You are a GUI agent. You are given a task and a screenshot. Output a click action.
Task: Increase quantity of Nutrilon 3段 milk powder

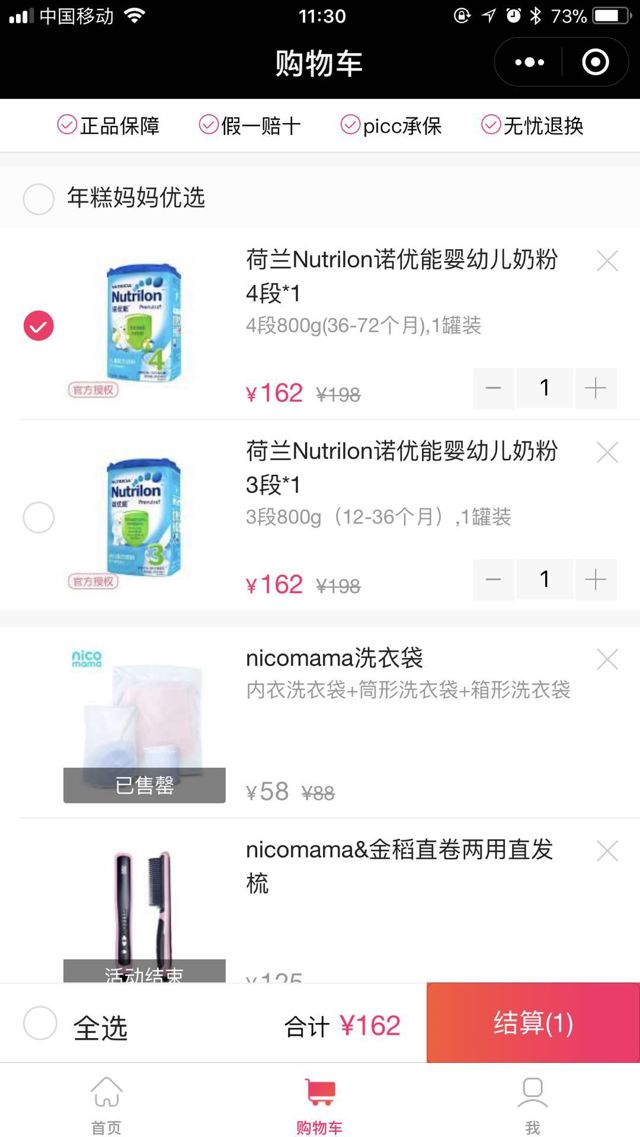point(596,581)
